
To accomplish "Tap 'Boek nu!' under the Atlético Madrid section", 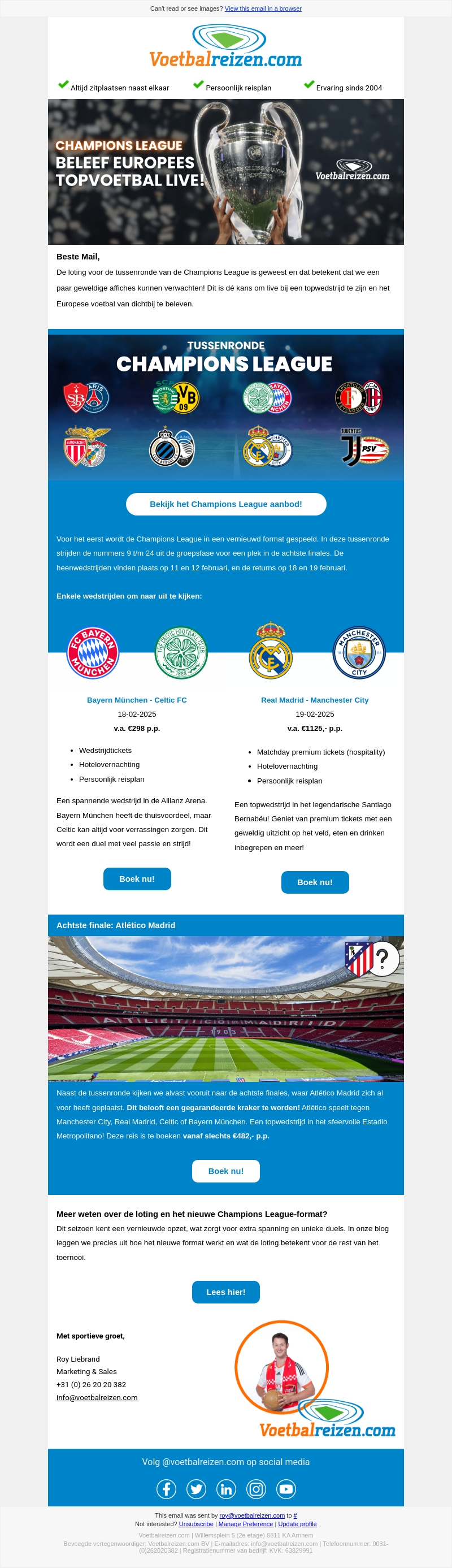I will pos(225,1171).
